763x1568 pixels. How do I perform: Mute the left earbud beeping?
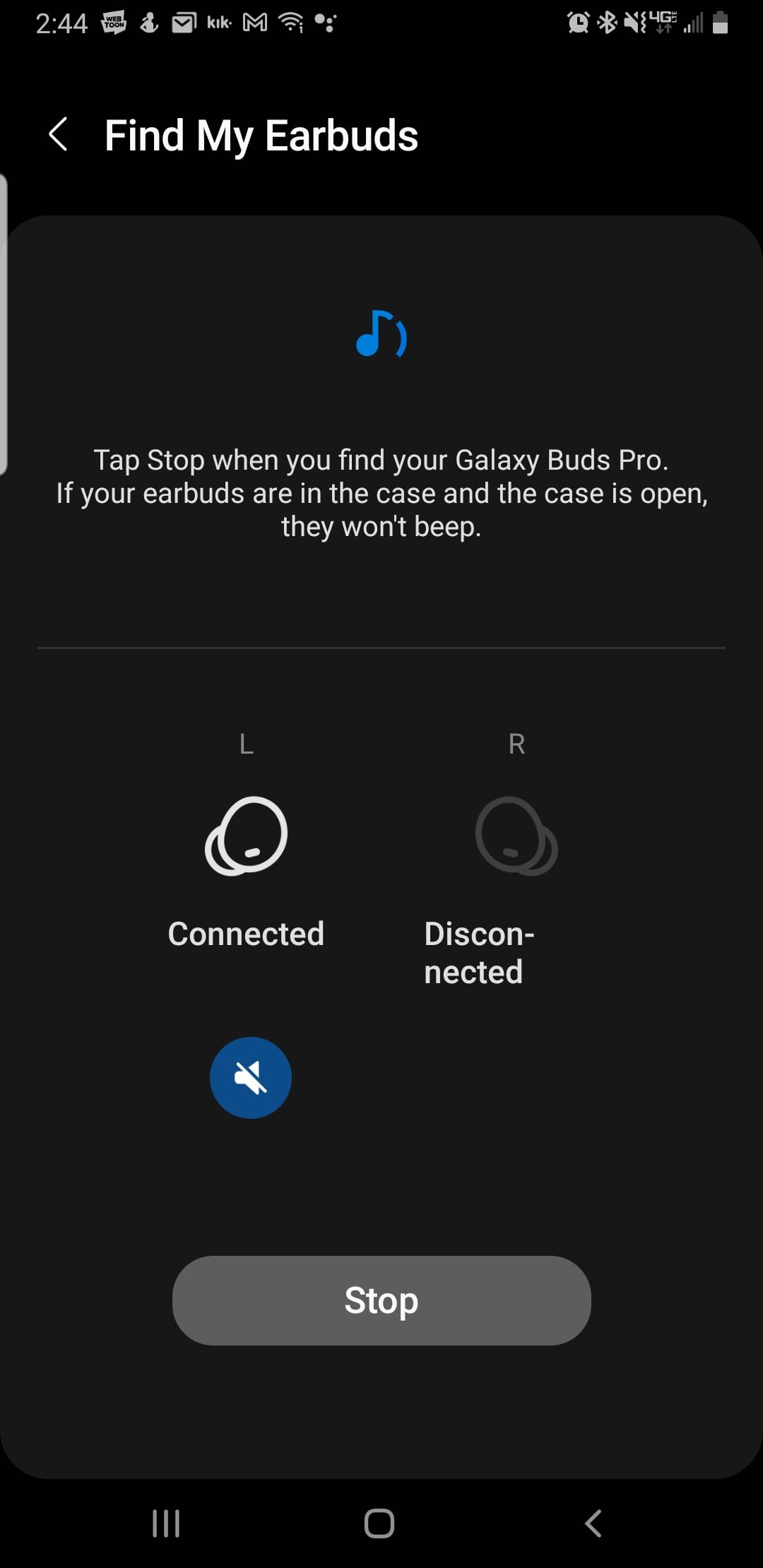(250, 1077)
